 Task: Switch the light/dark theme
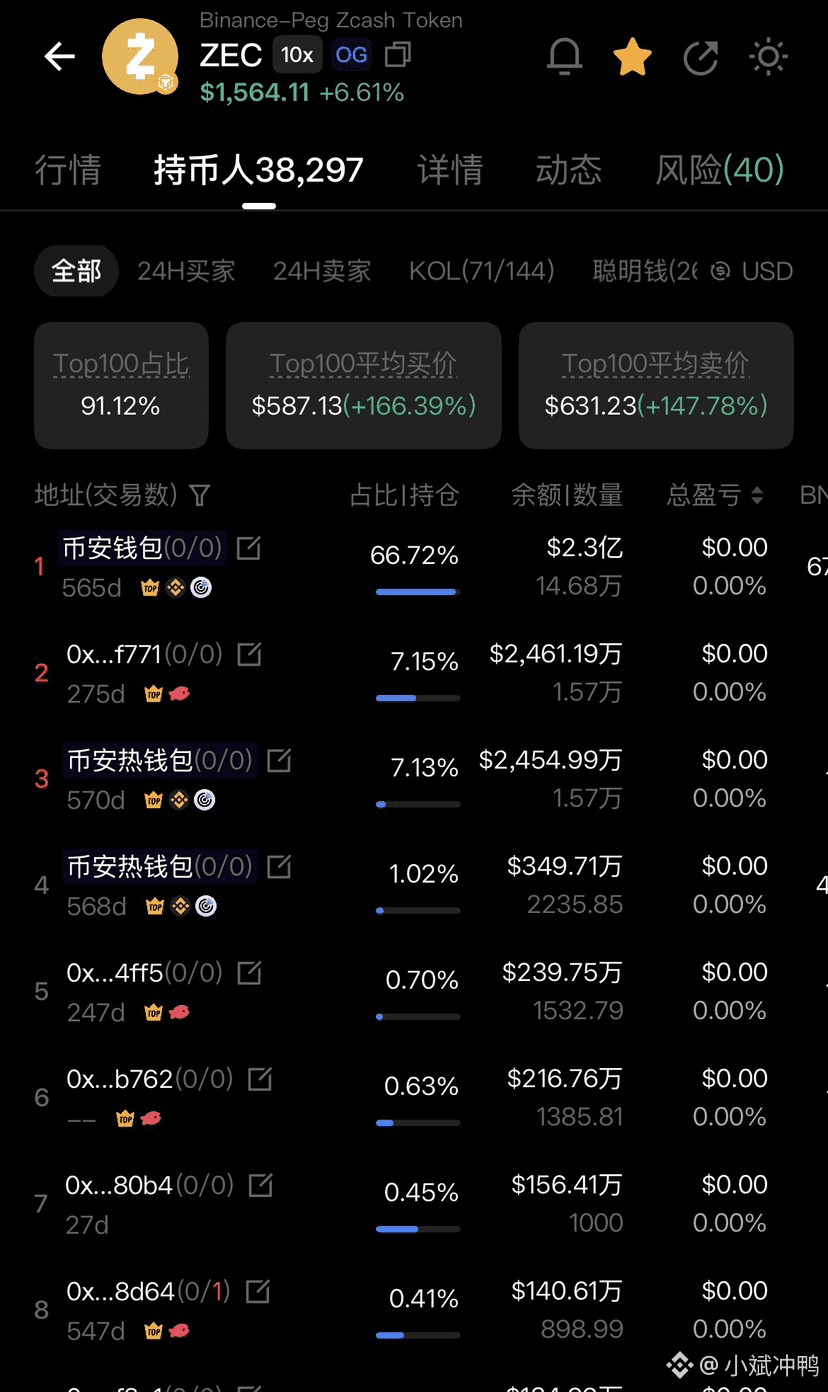click(768, 57)
